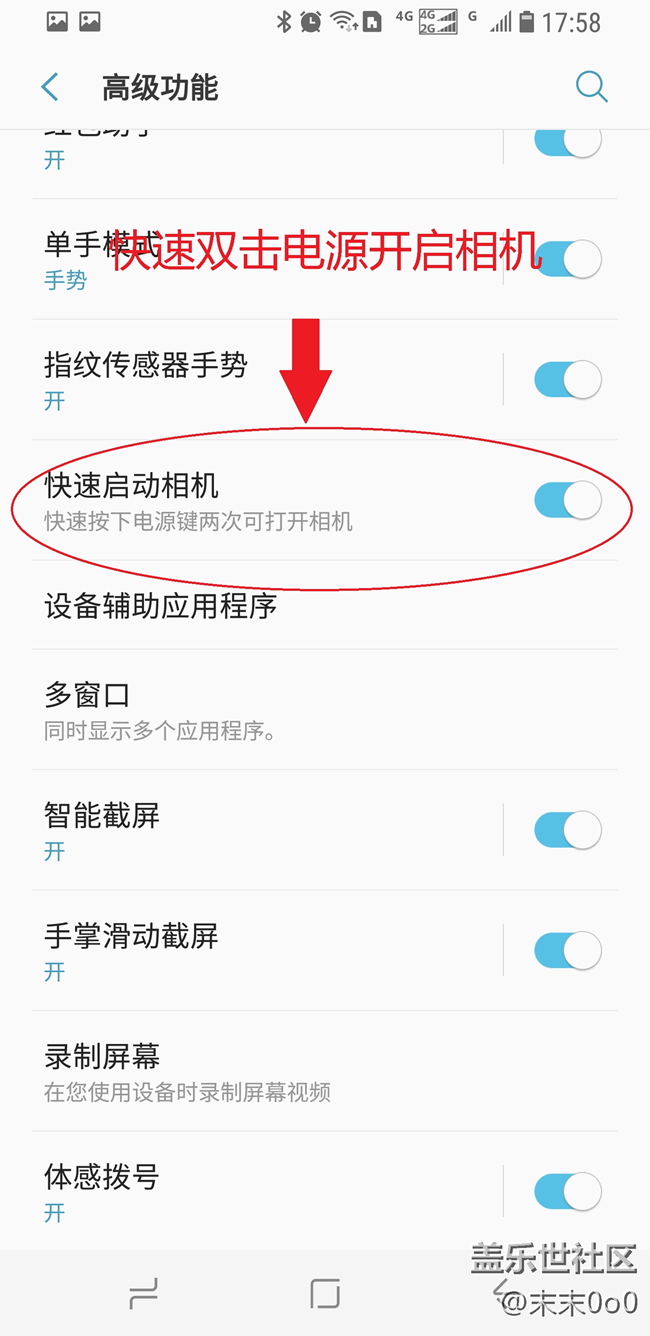The width and height of the screenshot is (650, 1336).
Task: Disable the 指纹传感器手势 switch
Action: (x=568, y=380)
